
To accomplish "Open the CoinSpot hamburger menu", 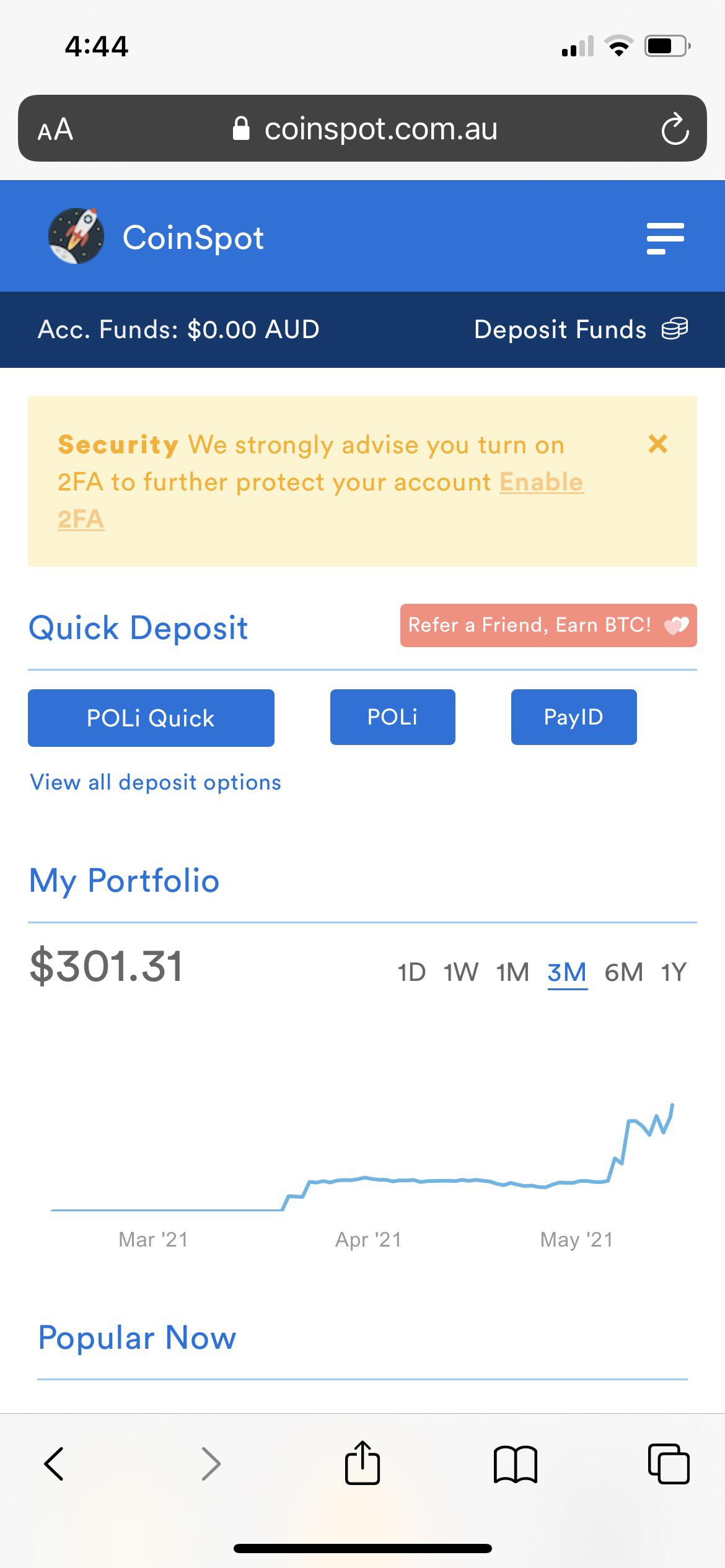I will [x=665, y=238].
